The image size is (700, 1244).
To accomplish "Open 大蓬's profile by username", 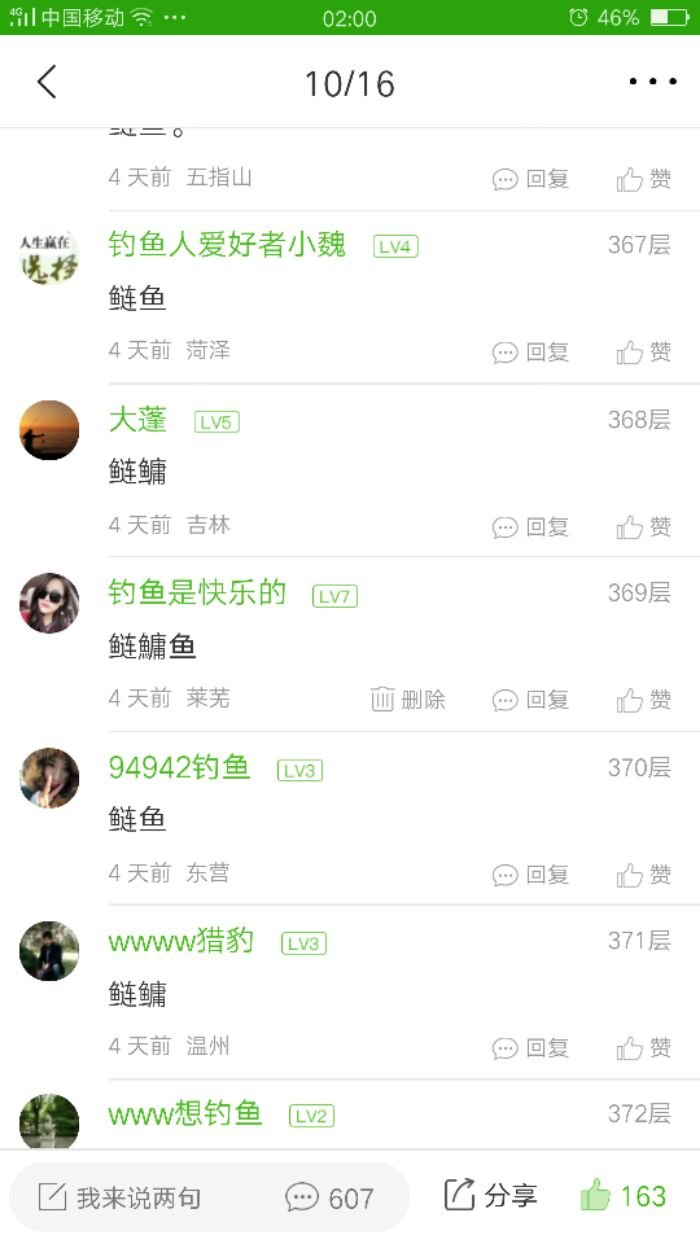I will (138, 420).
